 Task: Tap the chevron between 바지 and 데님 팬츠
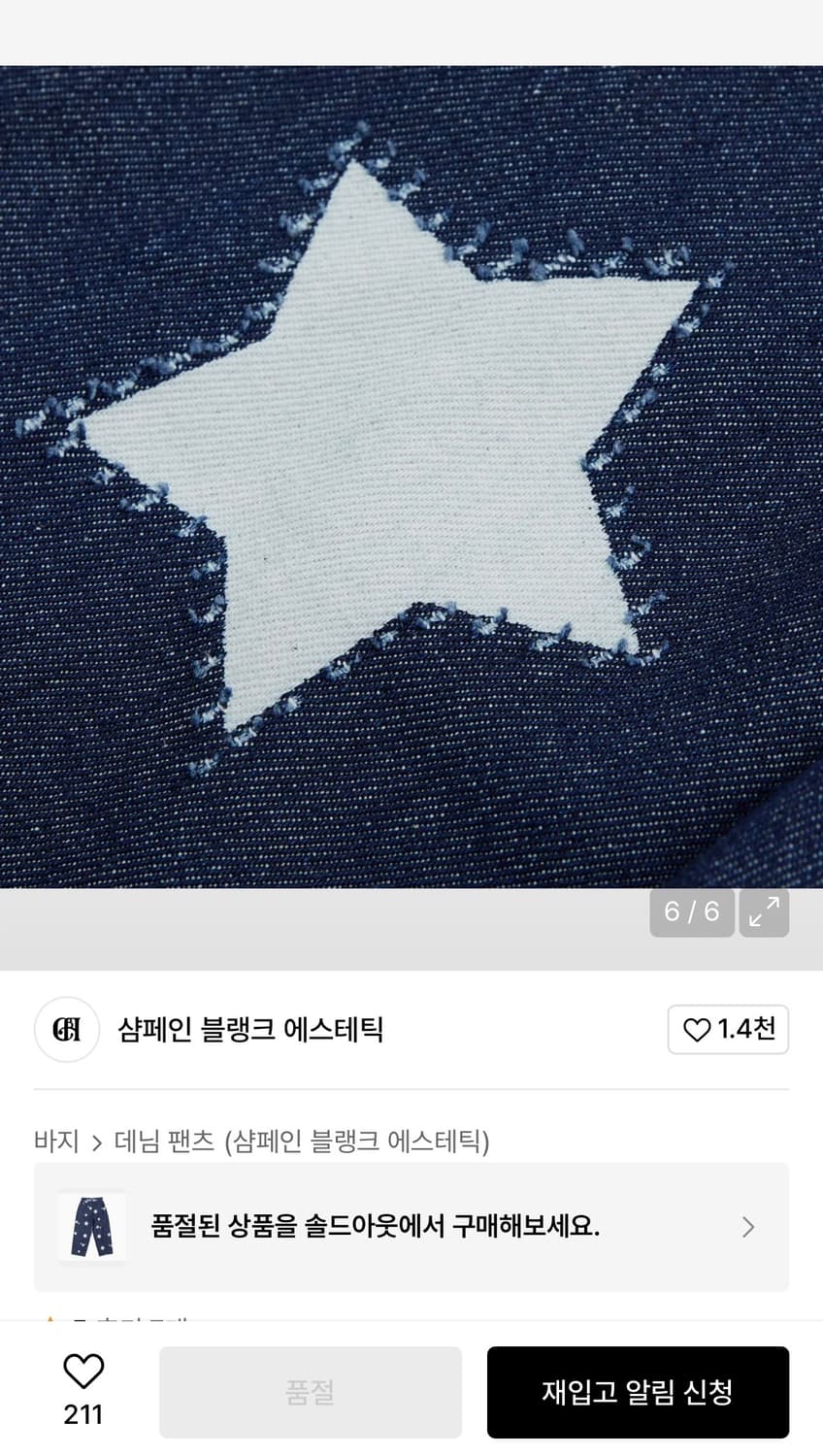[x=96, y=1143]
